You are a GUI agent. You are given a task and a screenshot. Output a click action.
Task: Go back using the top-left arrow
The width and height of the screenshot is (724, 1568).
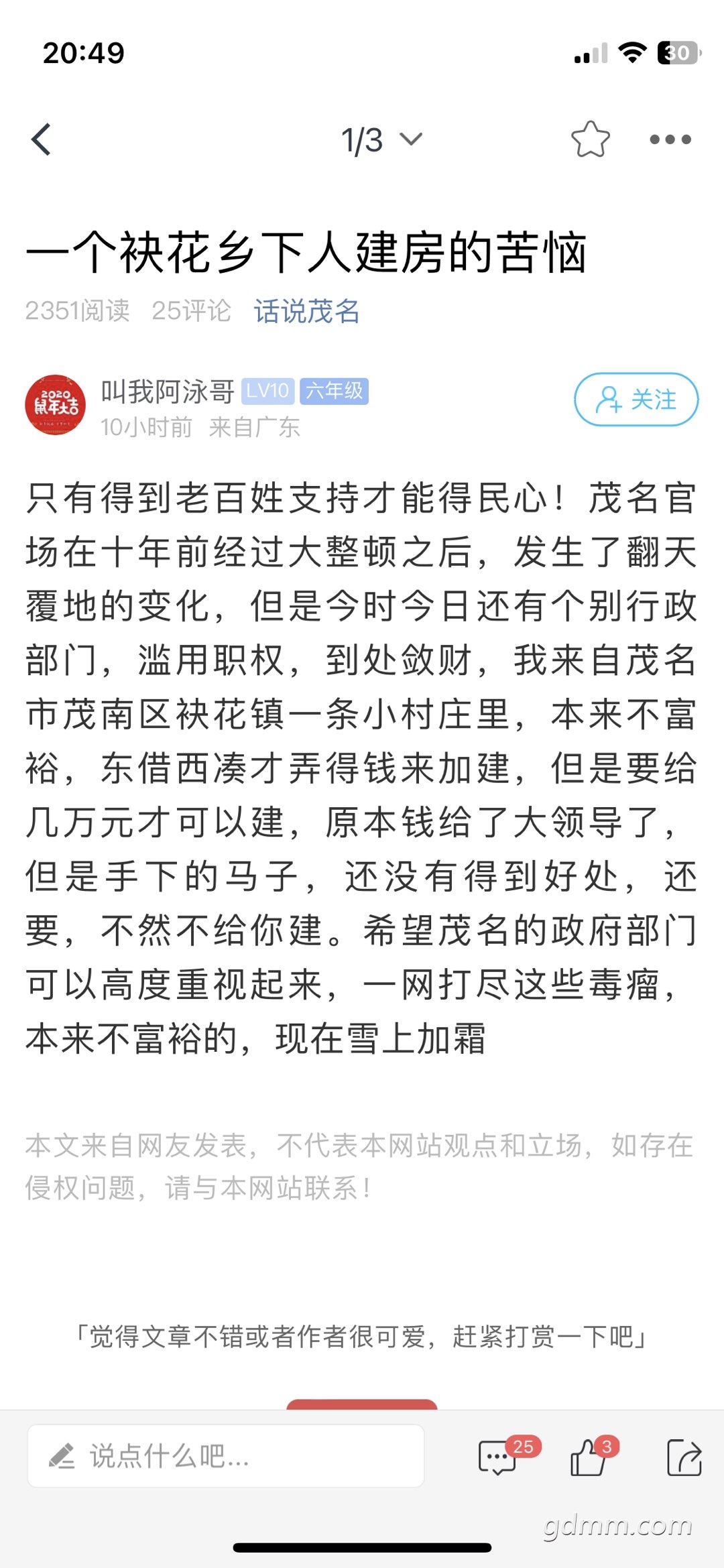[42, 139]
